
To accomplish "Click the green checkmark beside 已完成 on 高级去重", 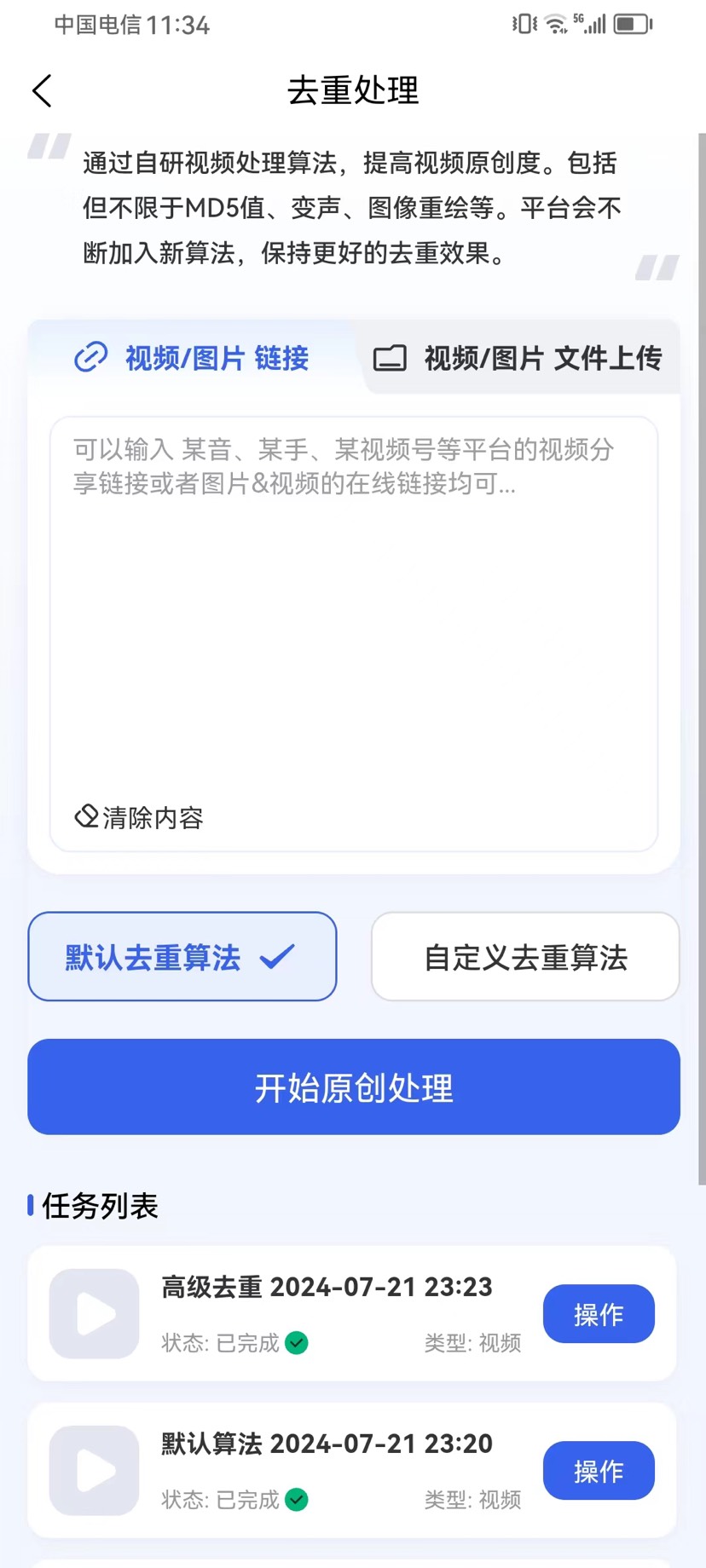I will click(296, 1344).
